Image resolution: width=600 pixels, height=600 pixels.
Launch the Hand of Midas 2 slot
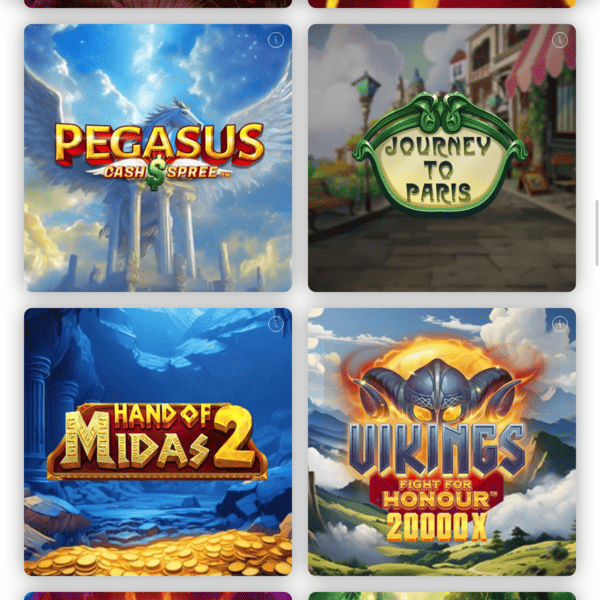(158, 443)
